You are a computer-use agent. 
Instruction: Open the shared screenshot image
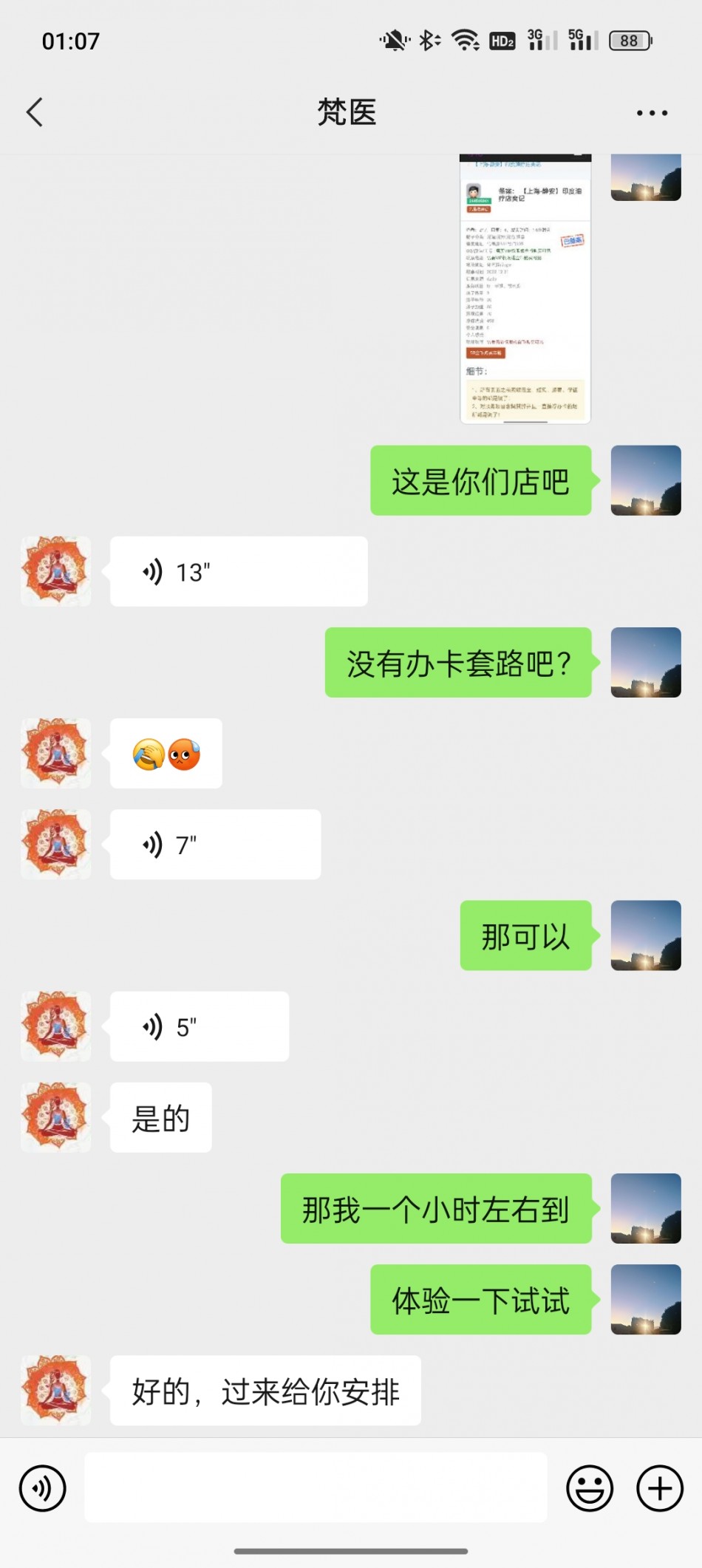[x=525, y=288]
